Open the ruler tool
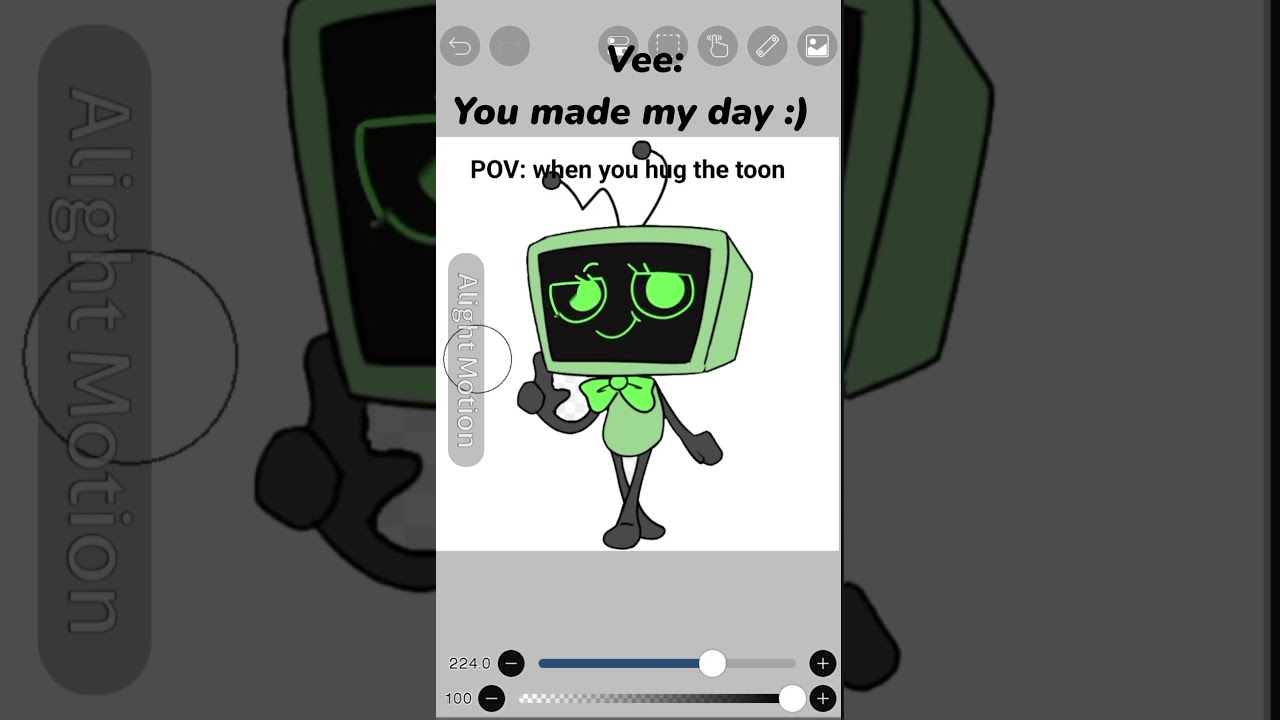Screen dimensions: 1280x720 (767, 46)
